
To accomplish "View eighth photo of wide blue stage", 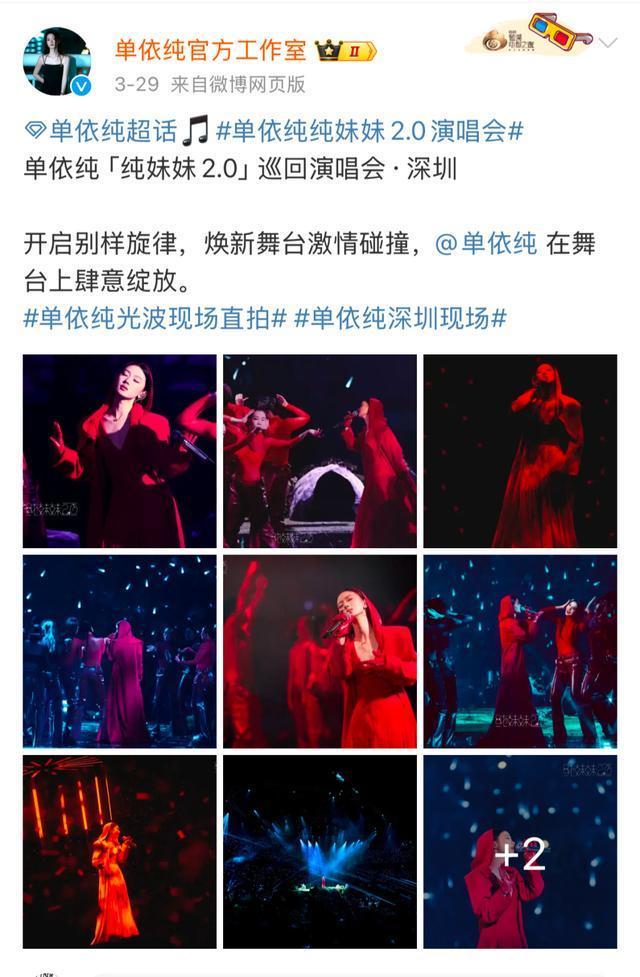I will tap(319, 851).
